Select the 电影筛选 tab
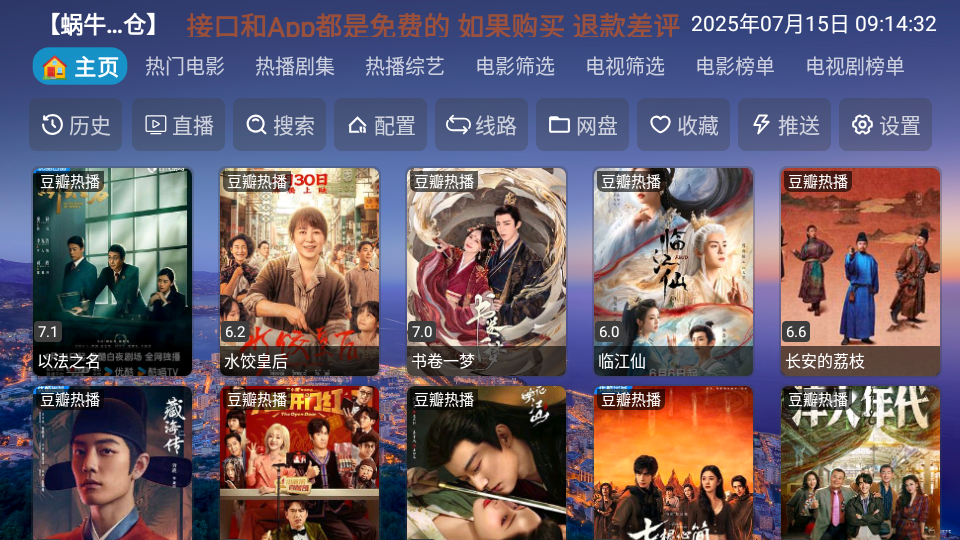960x540 pixels. click(515, 67)
